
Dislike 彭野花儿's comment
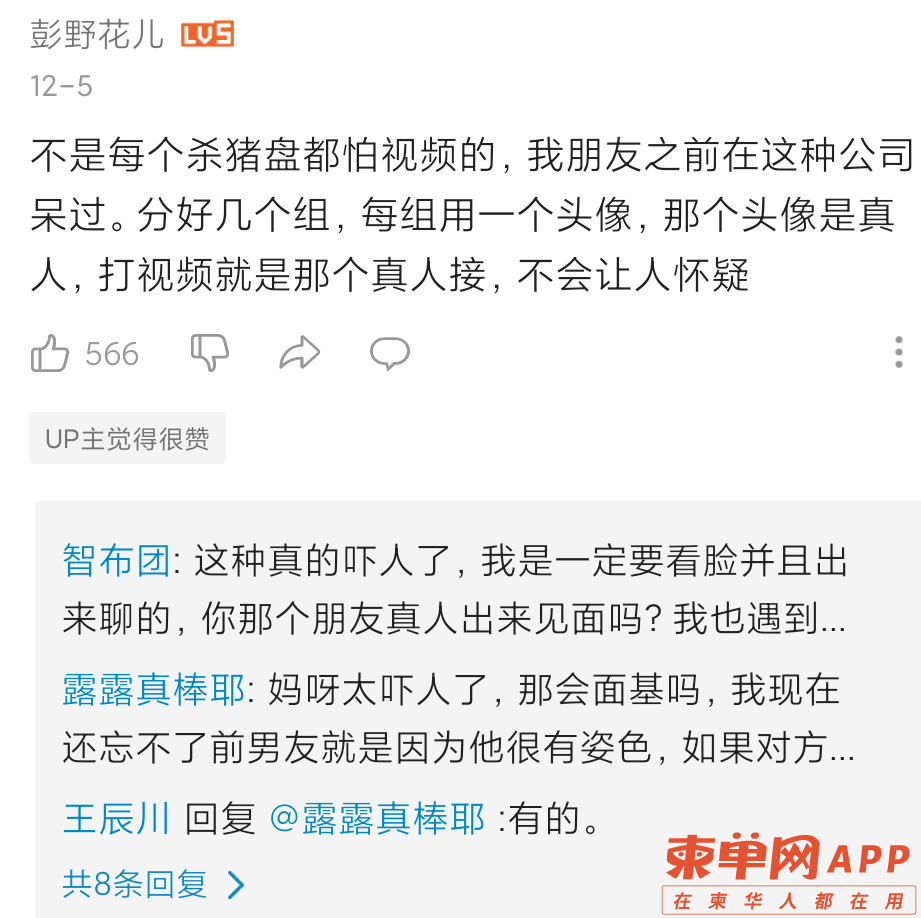(x=210, y=352)
